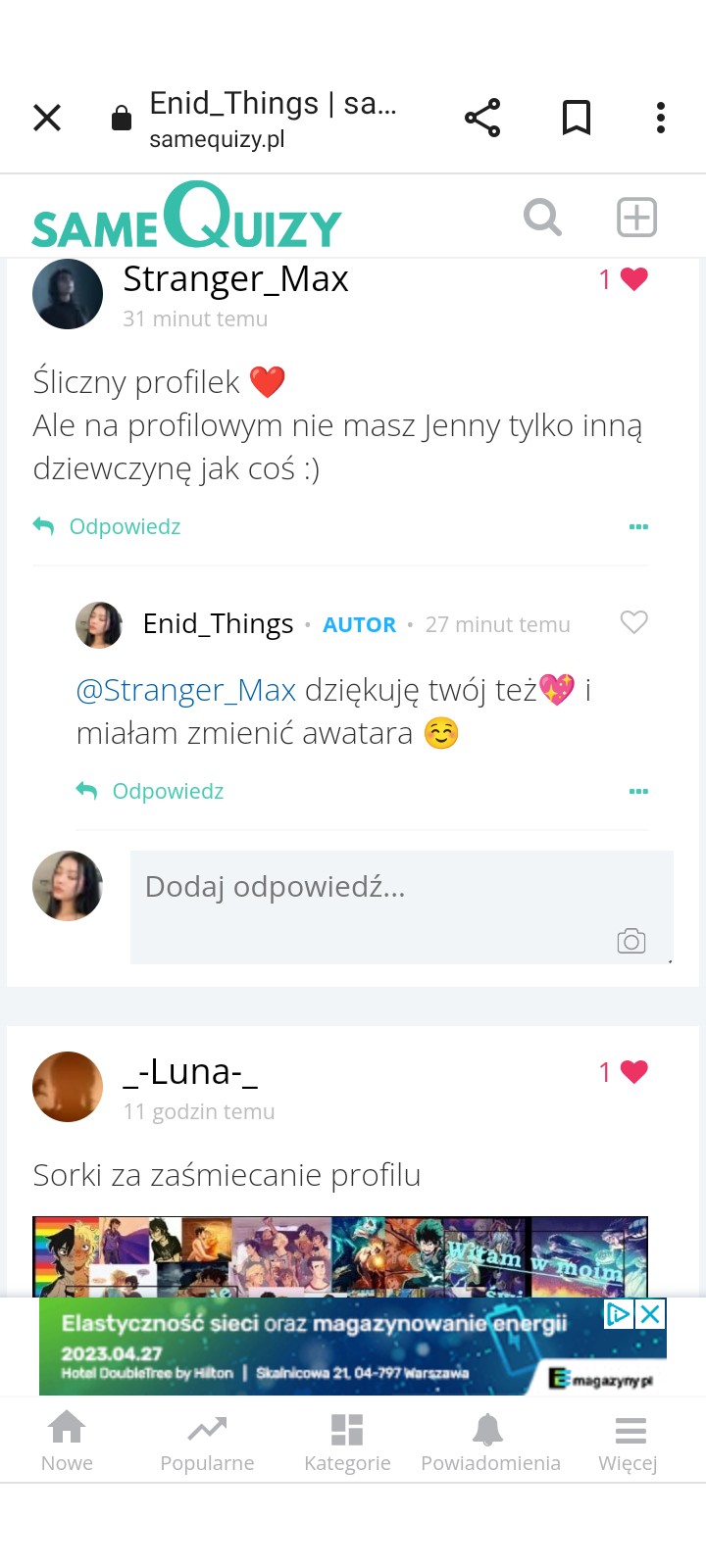This screenshot has height=1568, width=706.
Task: Open more options on Stranger_Max's comment
Action: point(638,527)
